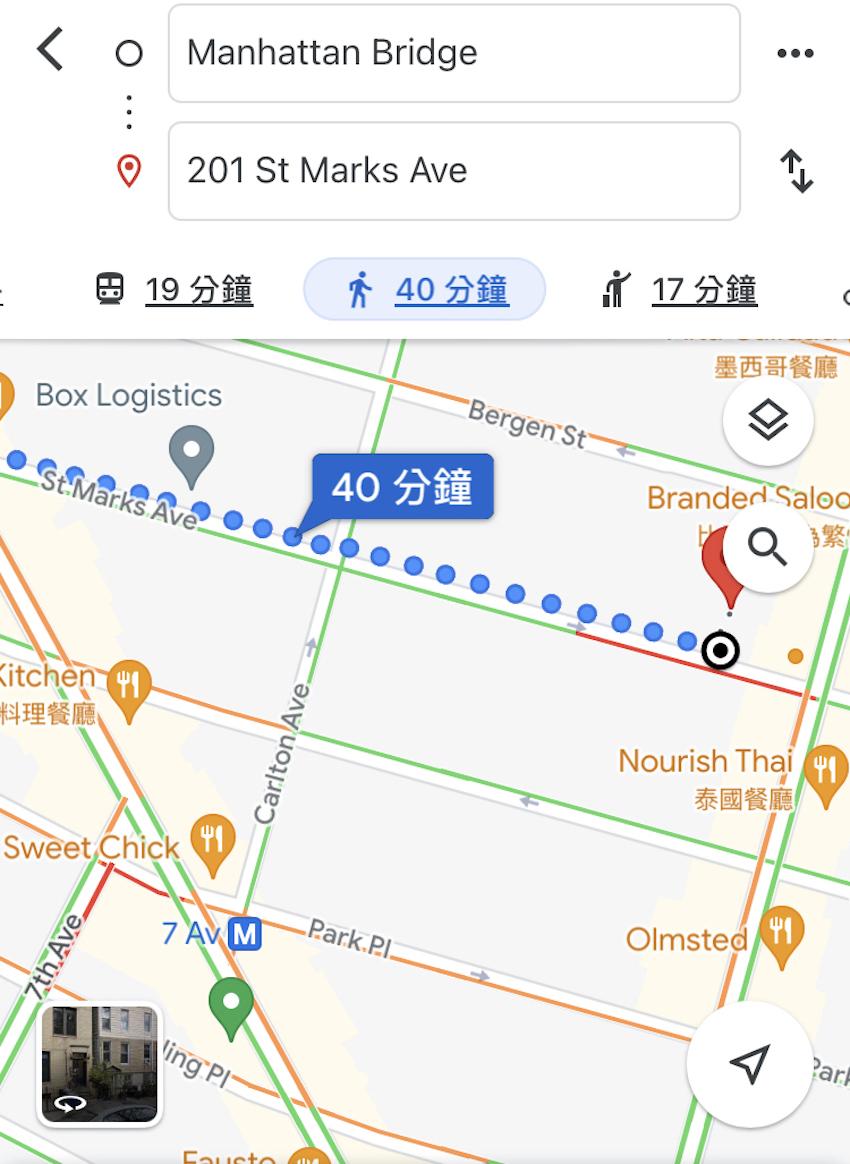This screenshot has width=850, height=1164.
Task: Search along the route
Action: (x=767, y=547)
